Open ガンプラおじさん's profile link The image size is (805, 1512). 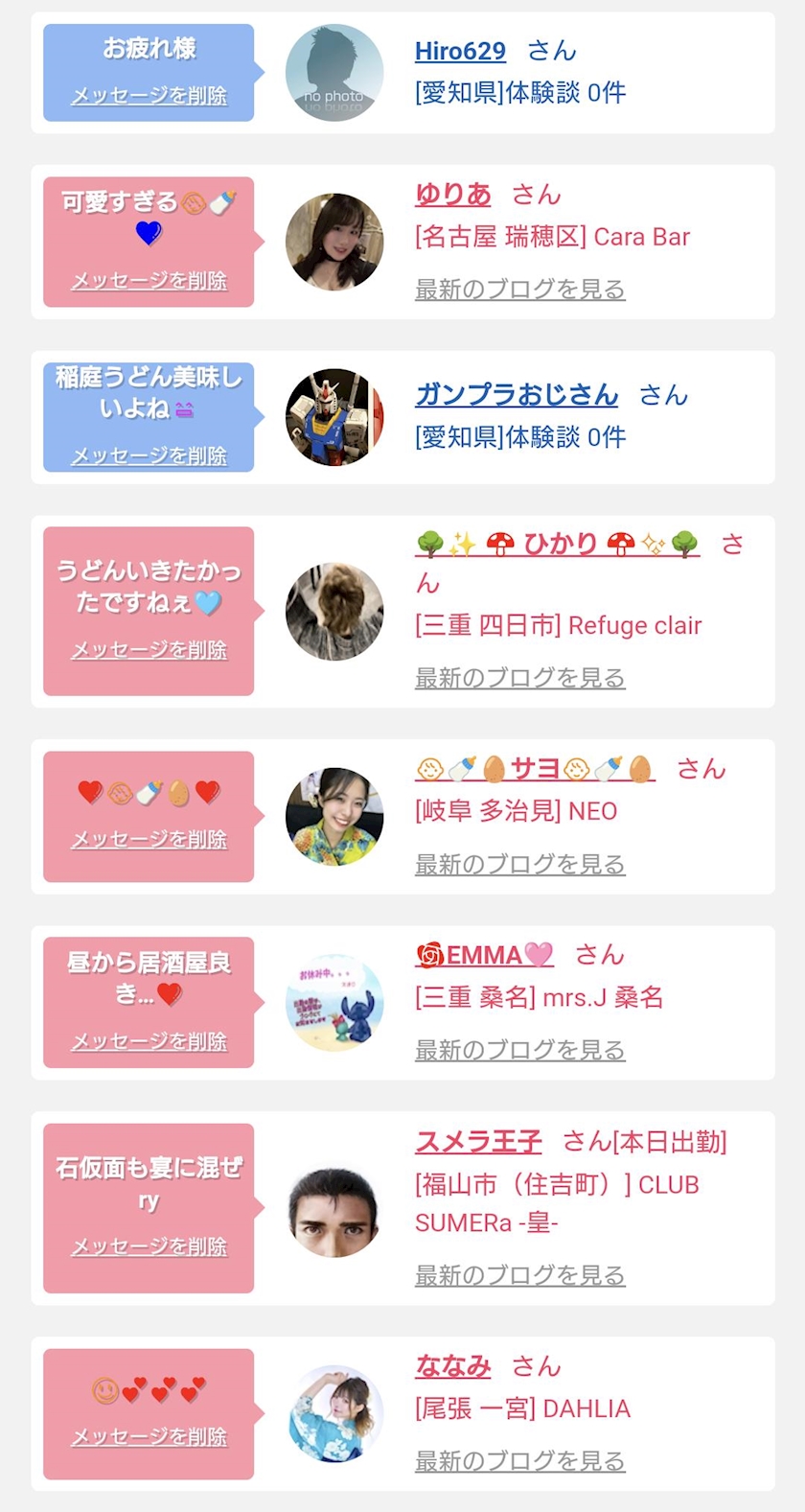coord(517,394)
